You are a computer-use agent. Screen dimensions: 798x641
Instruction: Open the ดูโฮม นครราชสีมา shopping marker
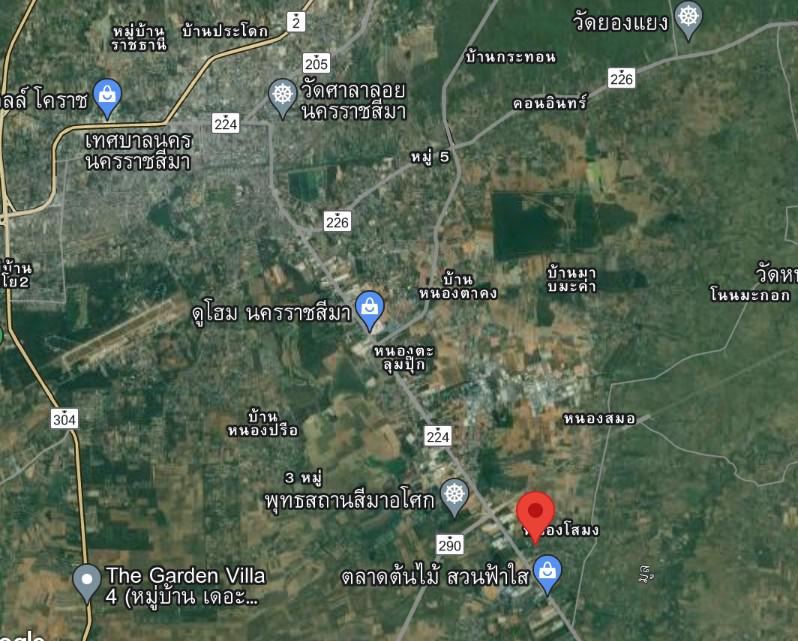pyautogui.click(x=370, y=309)
